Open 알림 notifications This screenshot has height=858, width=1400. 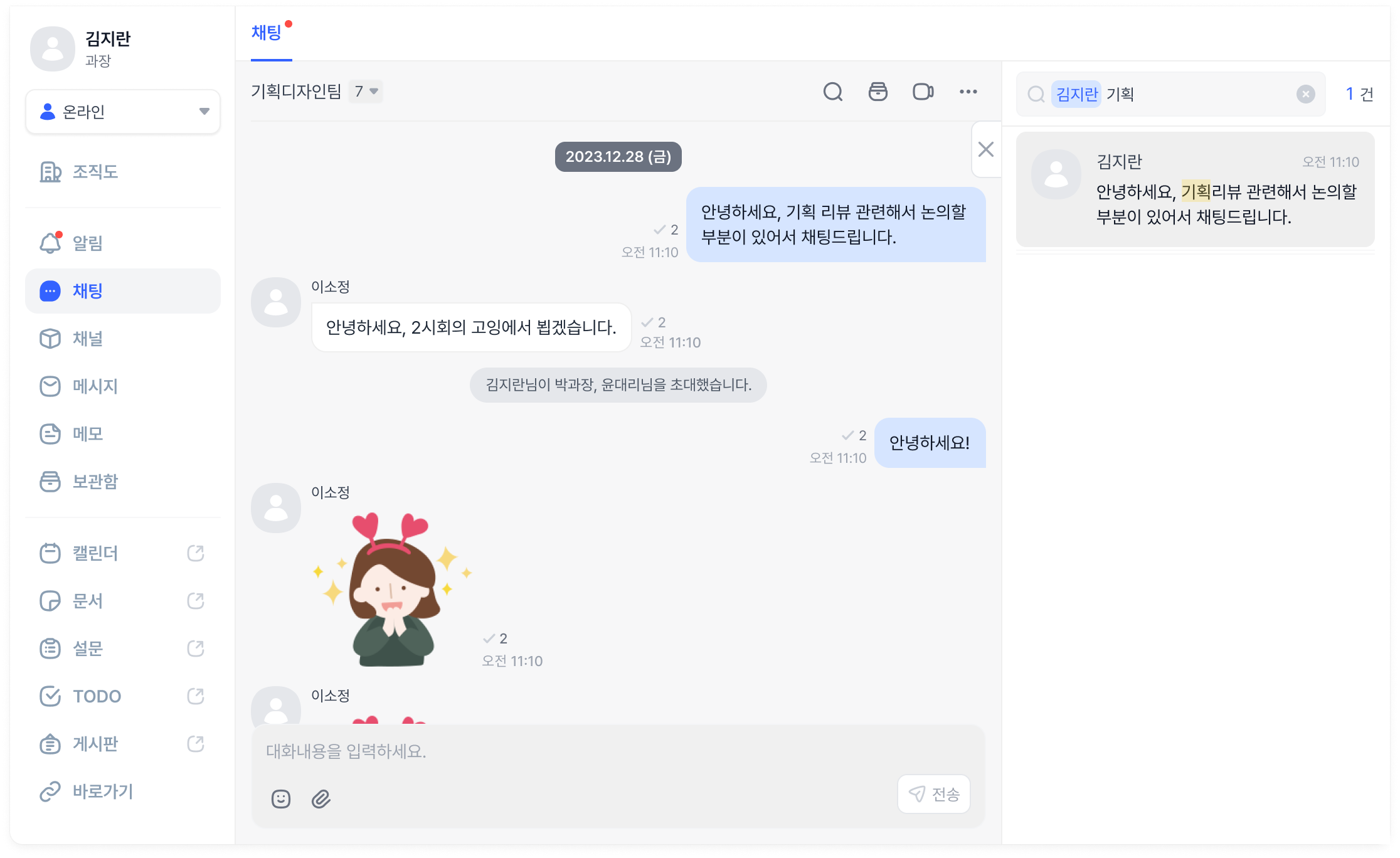pos(87,243)
